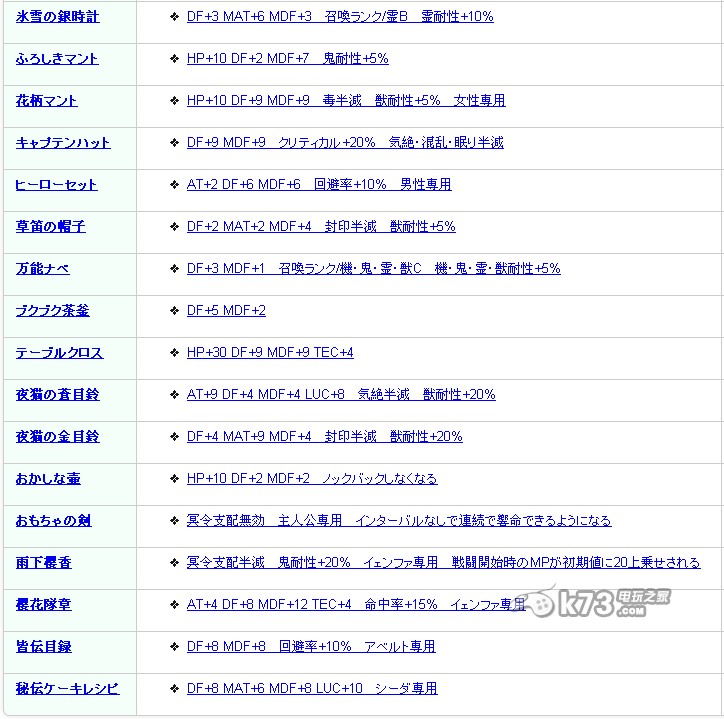Select the ブクブク茶釜 link
724x719 pixels.
pyautogui.click(x=52, y=311)
